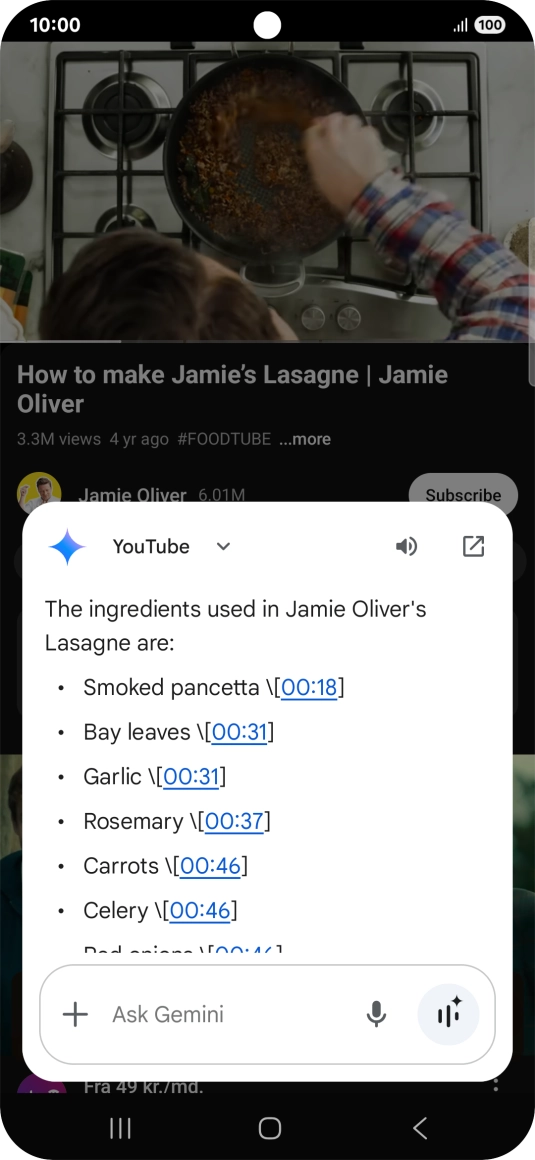Go to the home screen
This screenshot has height=1160, width=535.
(x=269, y=1128)
